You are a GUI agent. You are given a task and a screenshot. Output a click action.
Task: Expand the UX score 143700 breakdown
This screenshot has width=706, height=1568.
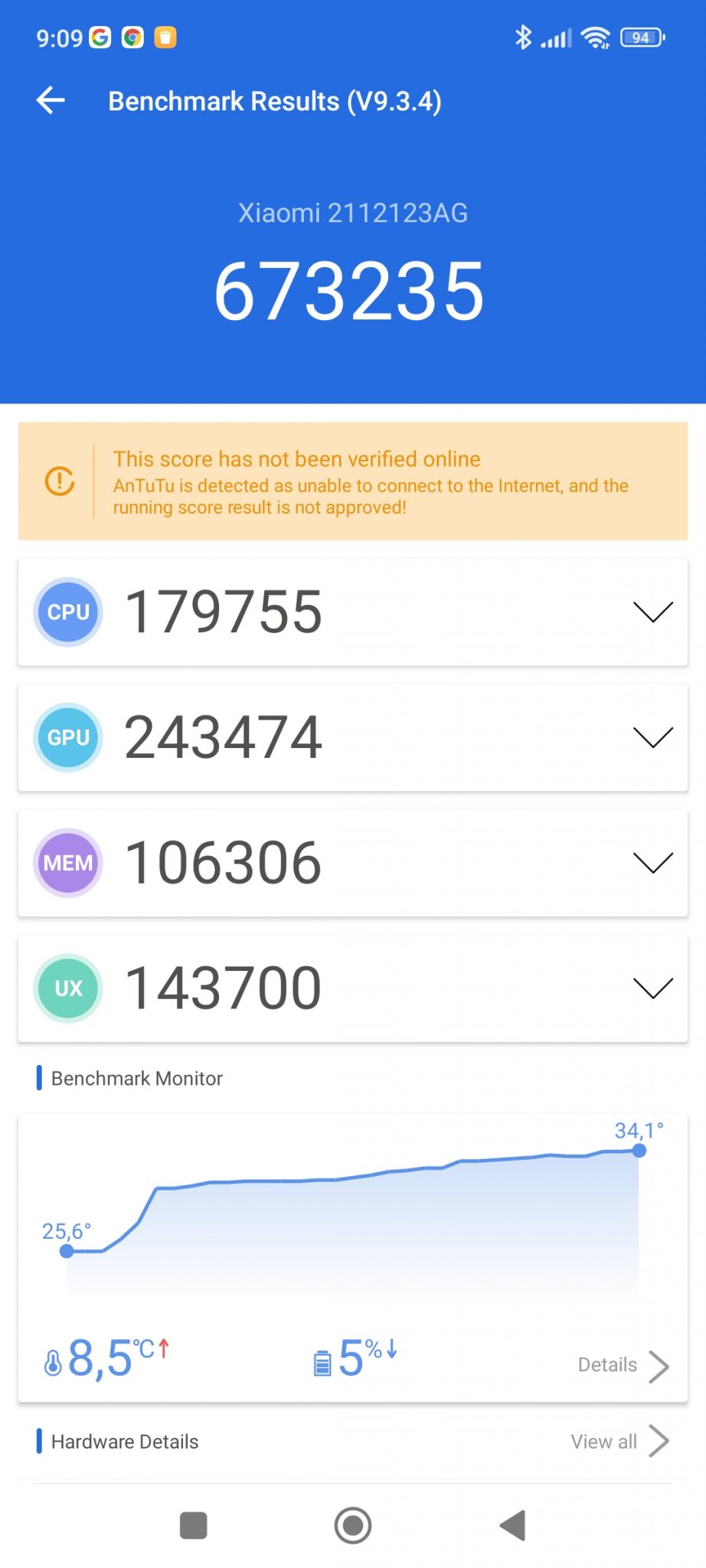(353, 988)
